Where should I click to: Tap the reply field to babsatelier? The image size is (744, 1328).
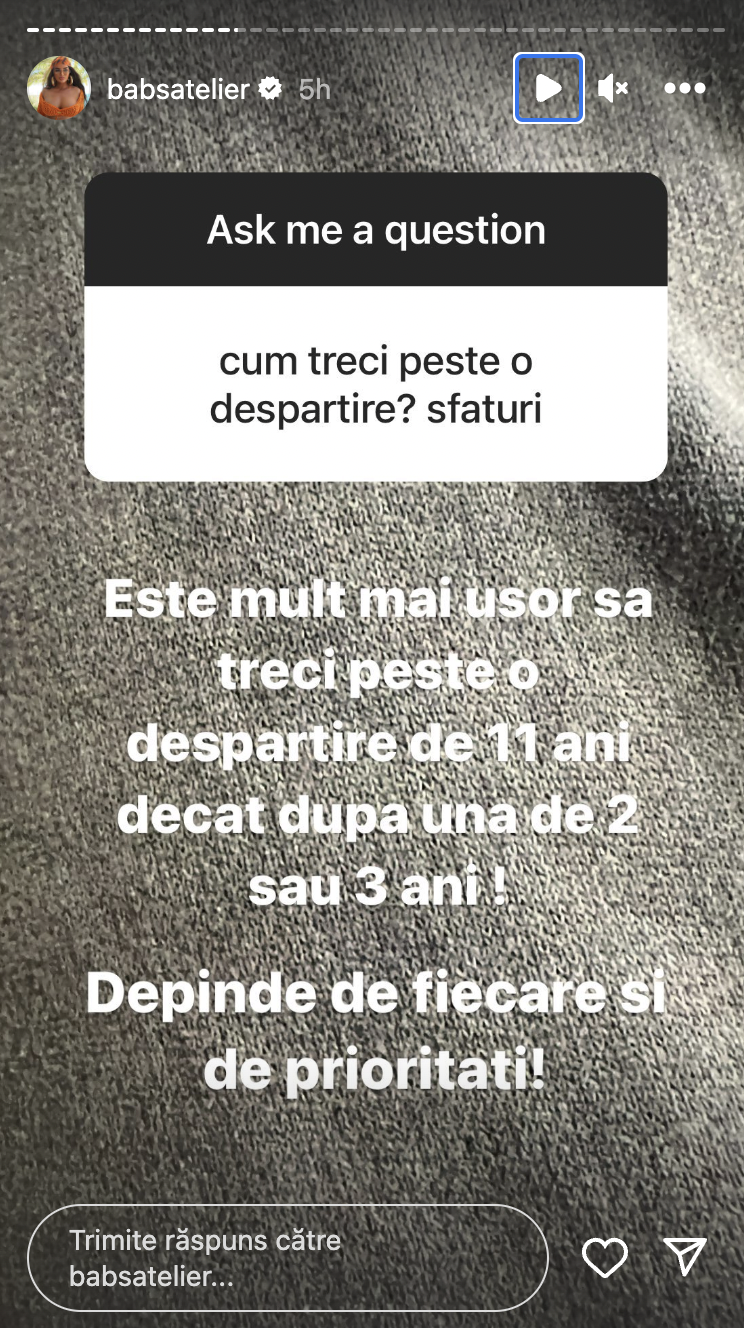coord(288,1258)
